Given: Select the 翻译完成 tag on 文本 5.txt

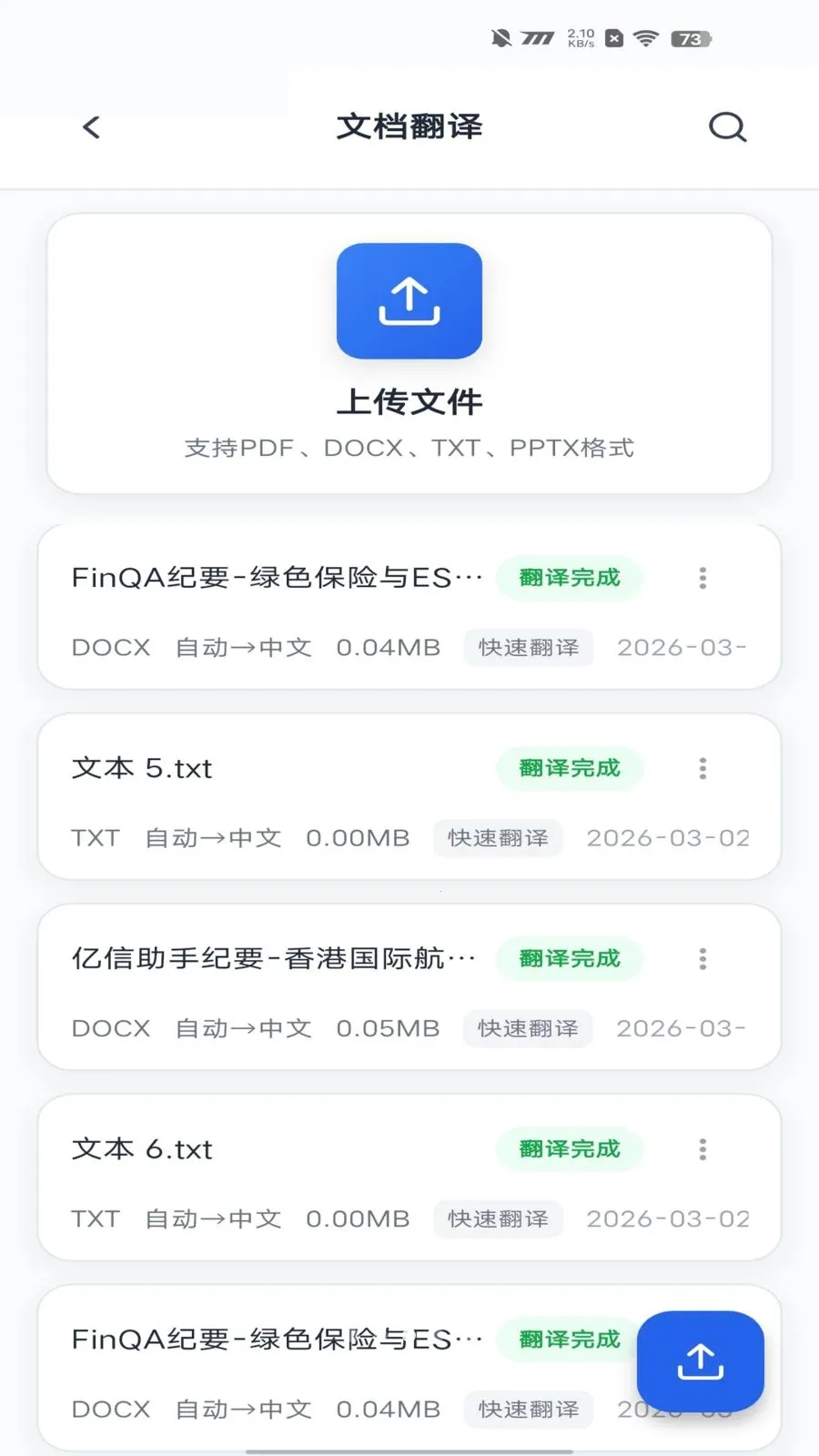Looking at the screenshot, I should (x=569, y=768).
